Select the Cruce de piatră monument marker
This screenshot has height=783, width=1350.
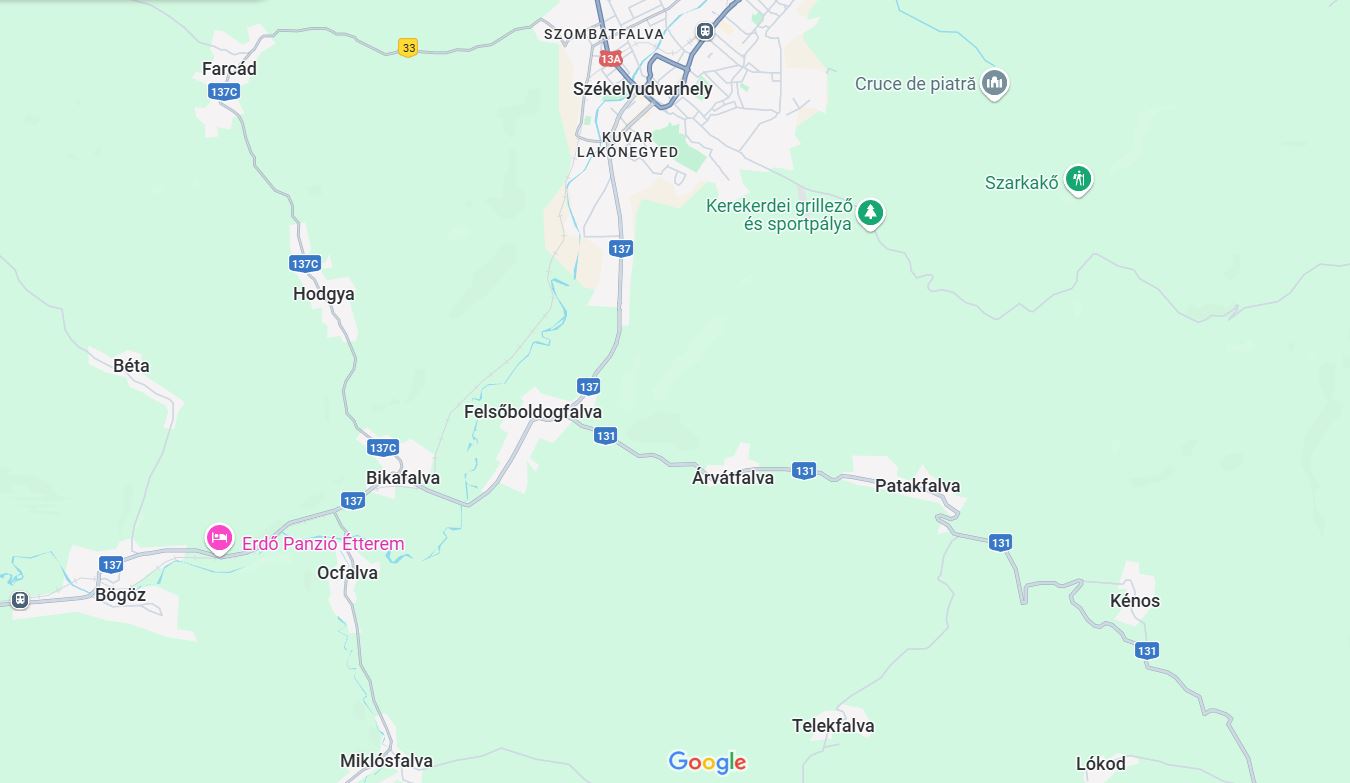993,83
